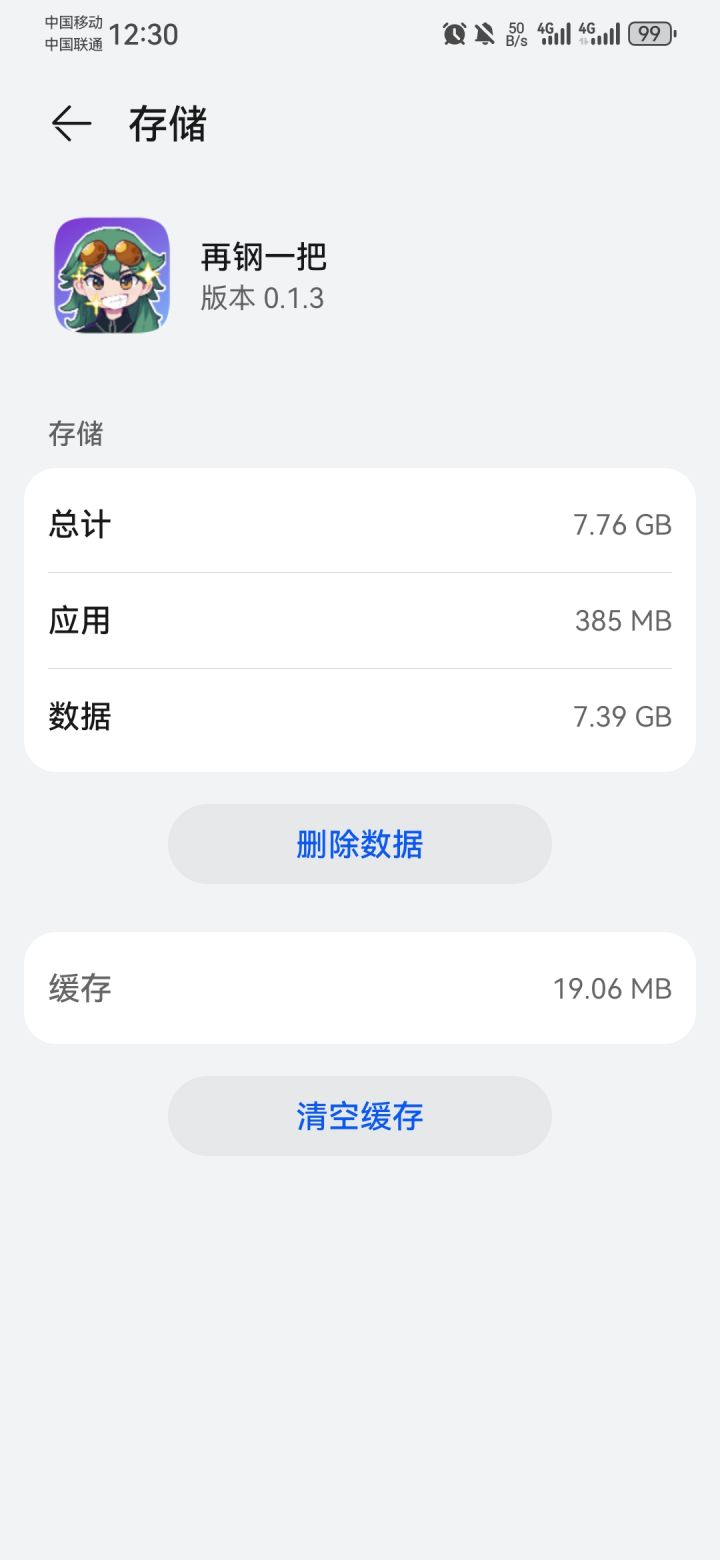
Task: Tap the 删除数据 button
Action: (360, 844)
